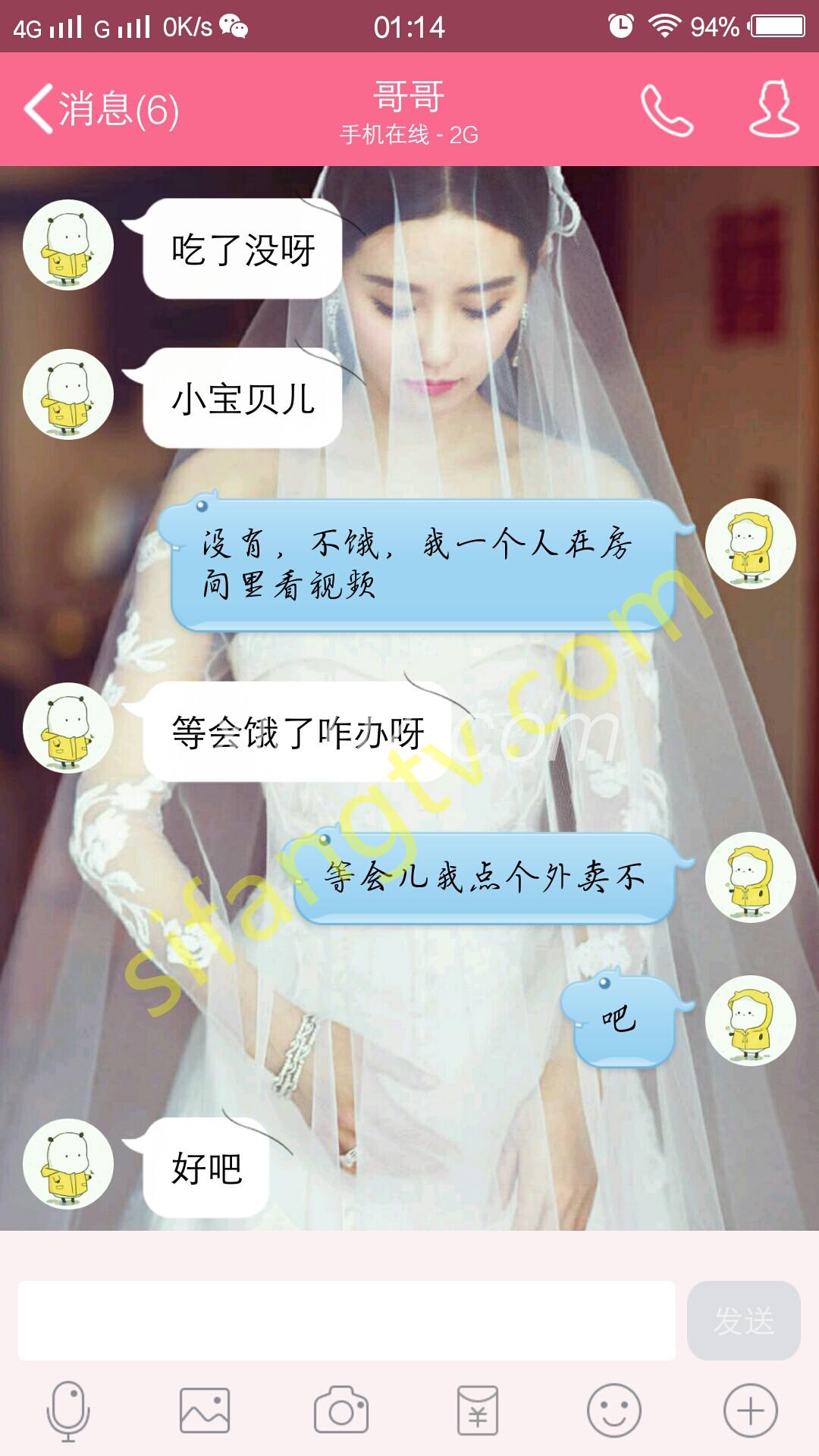
Task: Open 哥哥's contact profile
Action: click(773, 109)
